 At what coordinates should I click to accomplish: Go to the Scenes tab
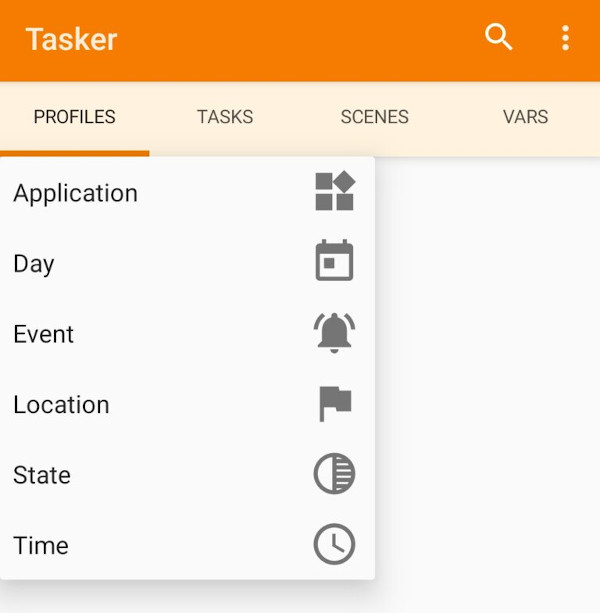point(374,117)
